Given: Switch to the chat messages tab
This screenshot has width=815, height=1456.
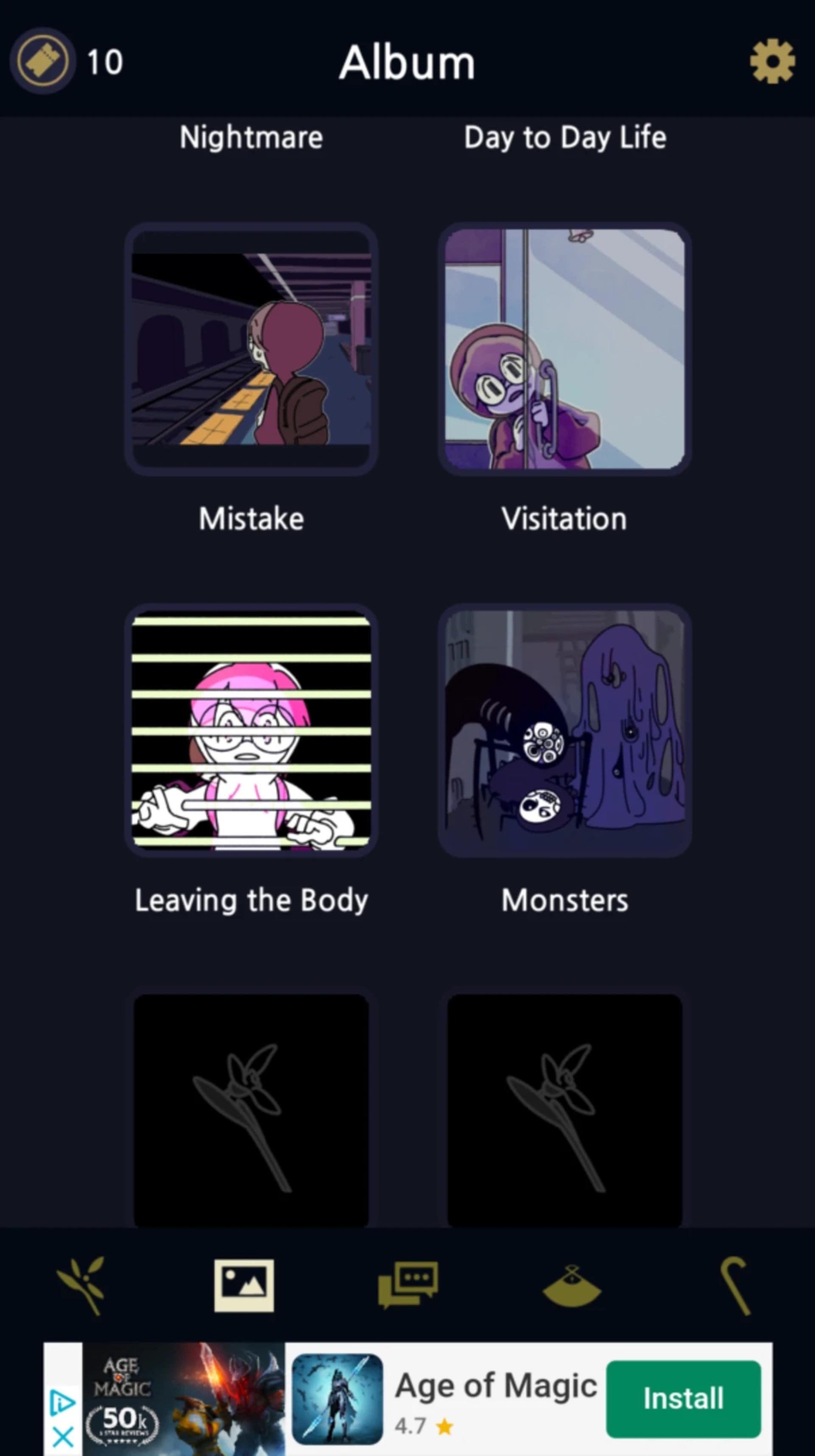Looking at the screenshot, I should click(x=407, y=1284).
